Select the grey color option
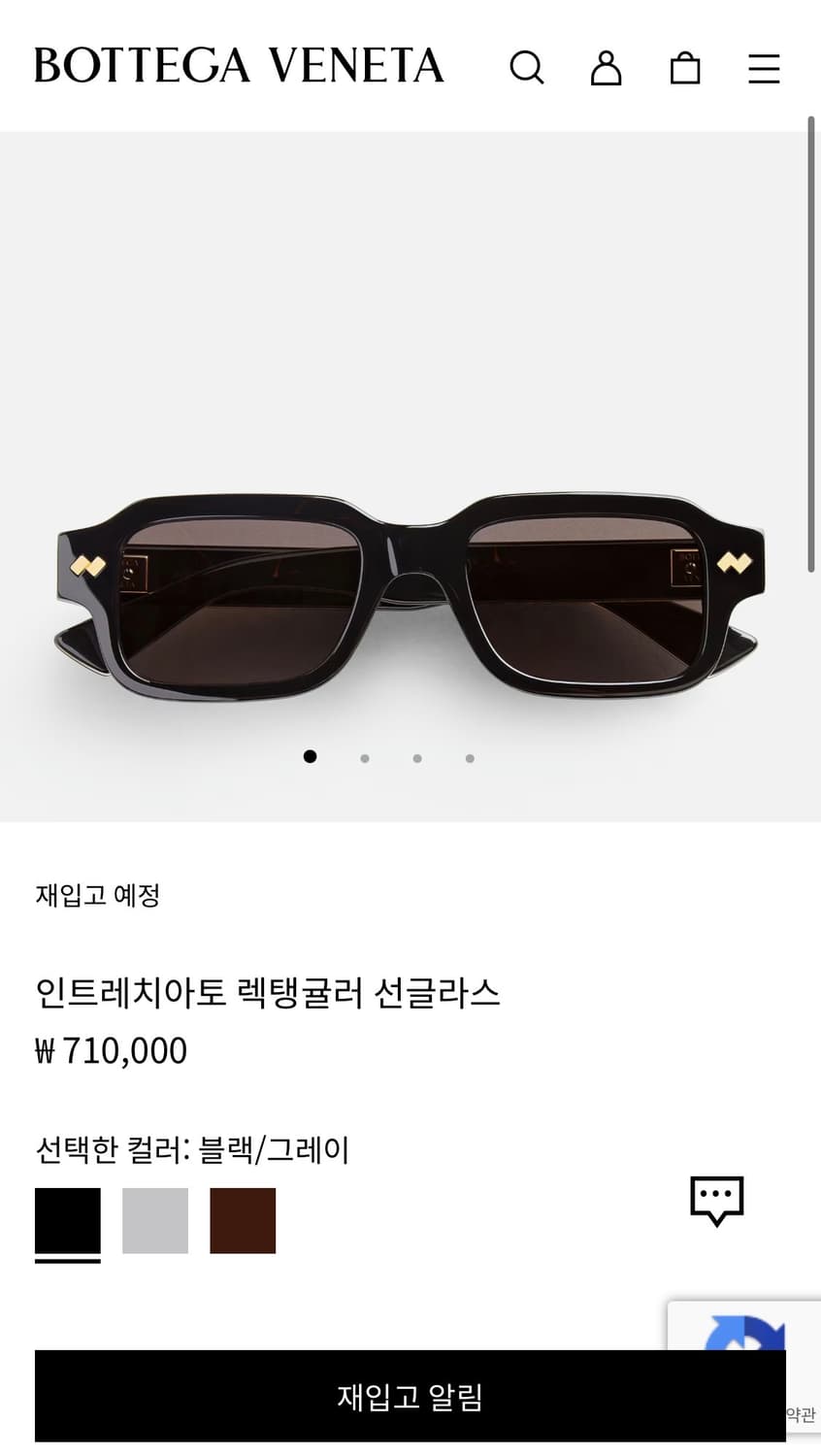 coord(155,1220)
